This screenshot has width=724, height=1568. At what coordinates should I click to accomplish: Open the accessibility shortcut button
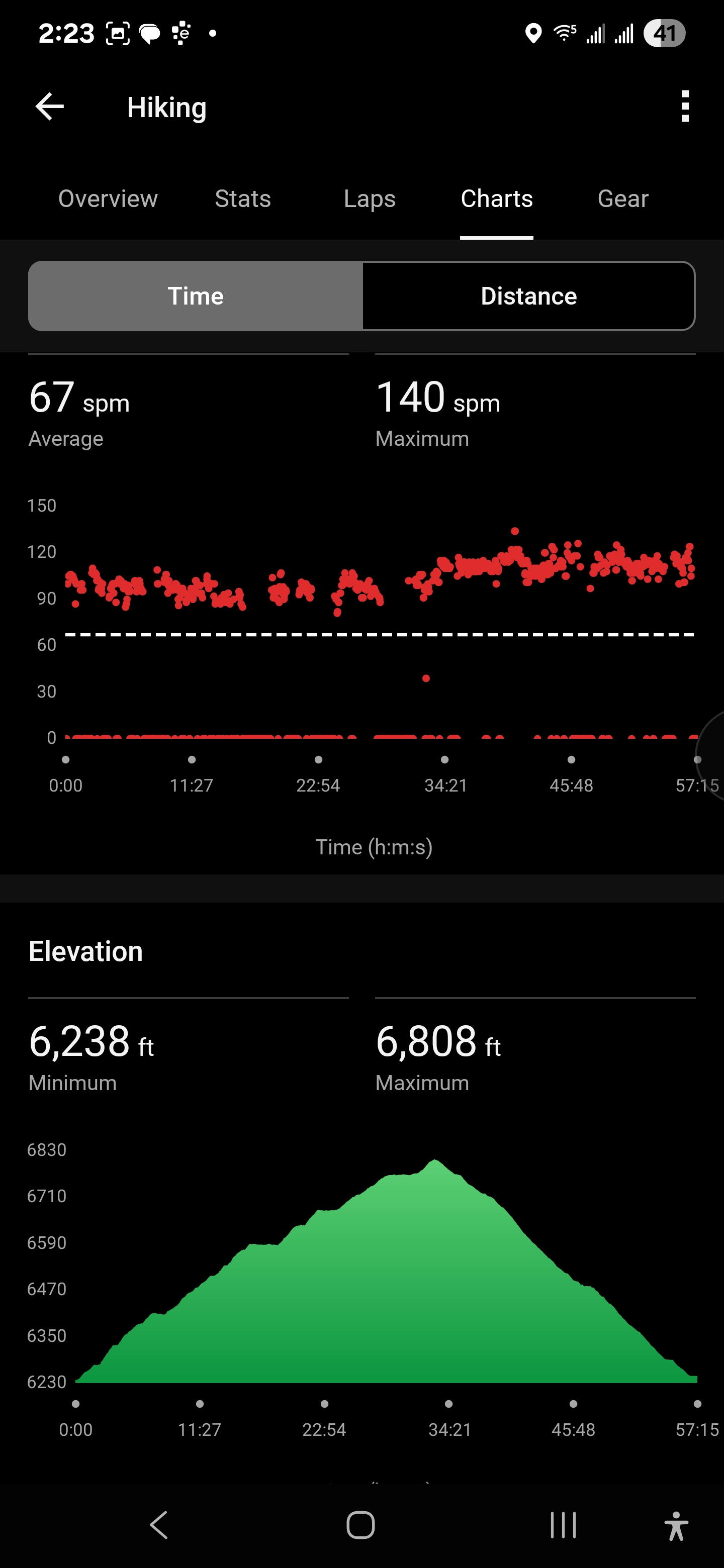(676, 1525)
